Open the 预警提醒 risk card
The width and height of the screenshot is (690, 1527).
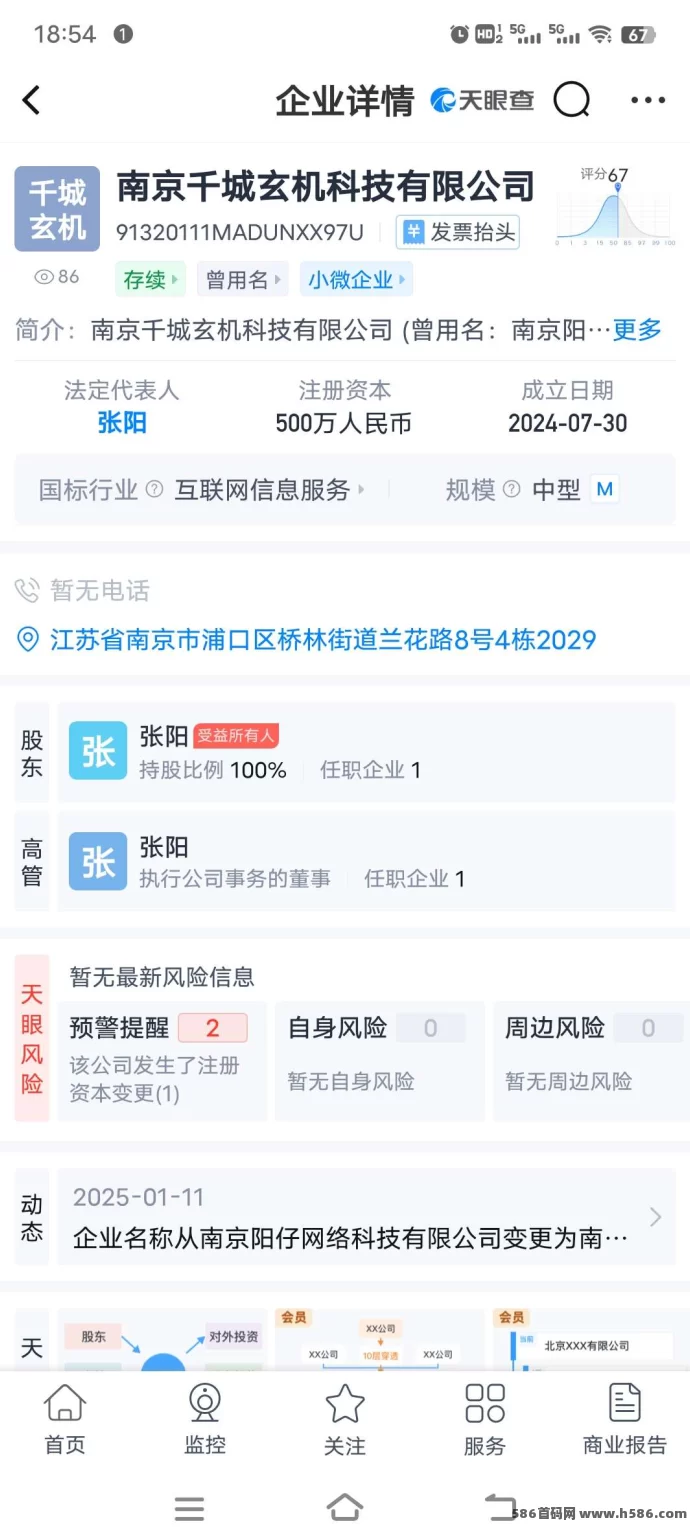pos(162,1061)
